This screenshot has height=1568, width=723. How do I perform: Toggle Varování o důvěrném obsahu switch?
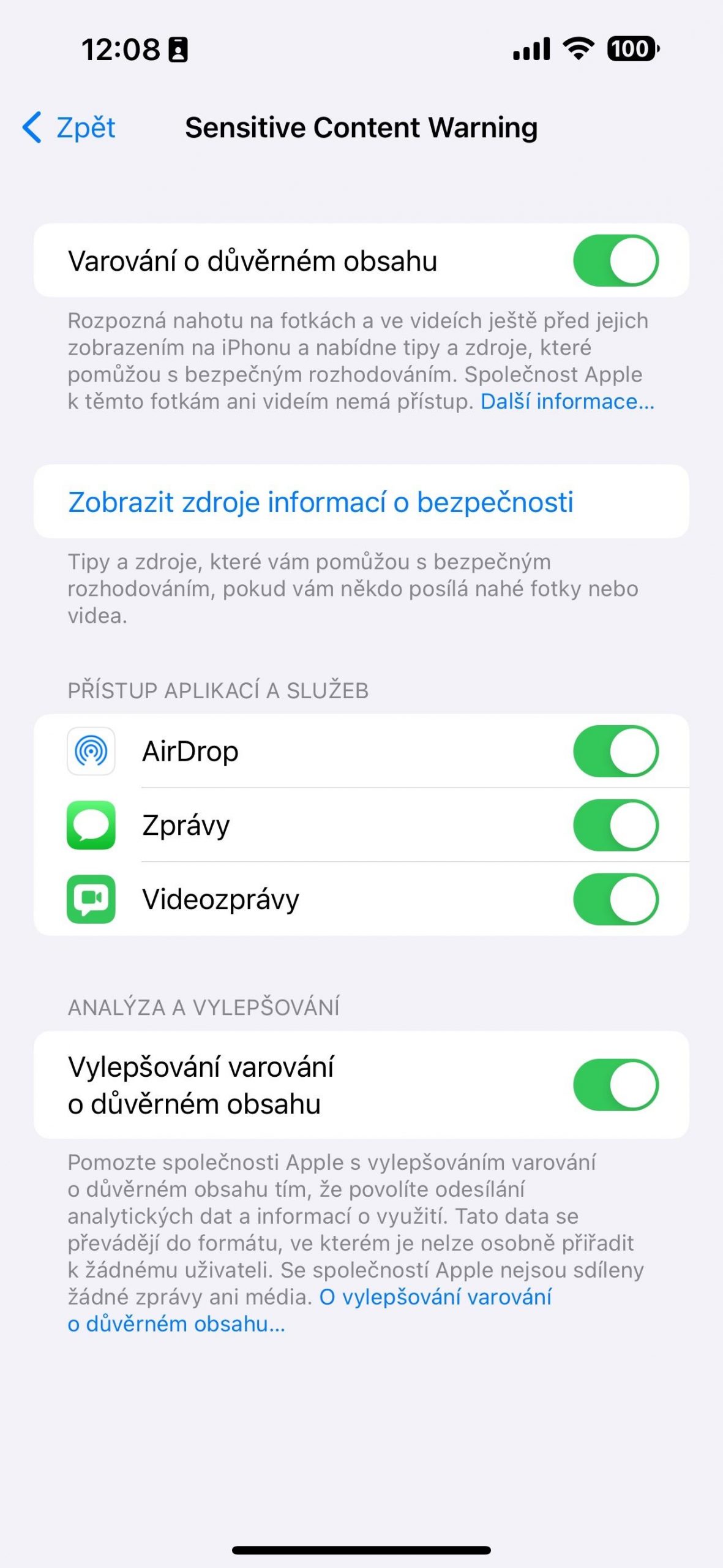pos(615,260)
